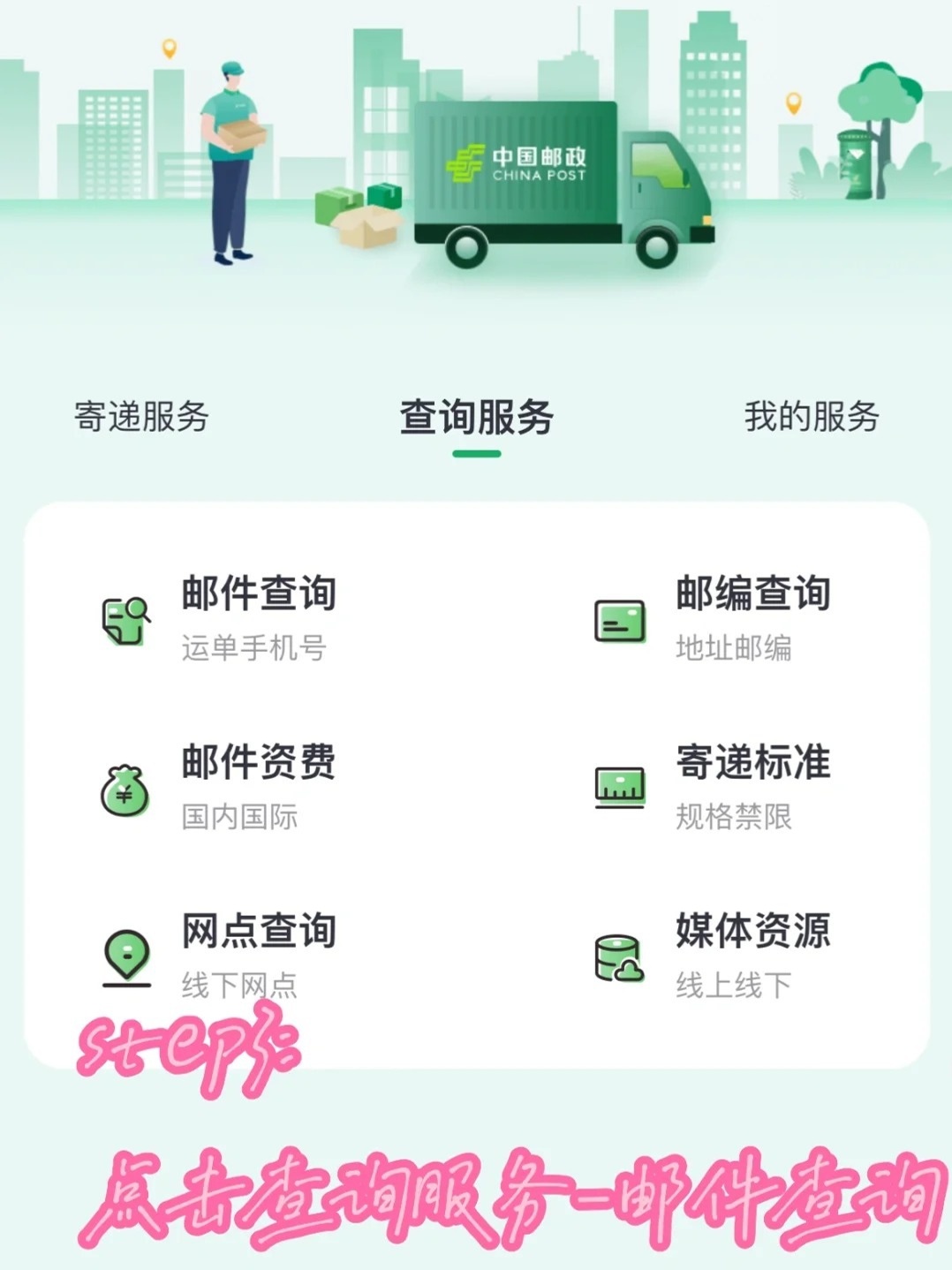Tap the China Post truck illustration
The image size is (952, 1270).
[x=565, y=177]
